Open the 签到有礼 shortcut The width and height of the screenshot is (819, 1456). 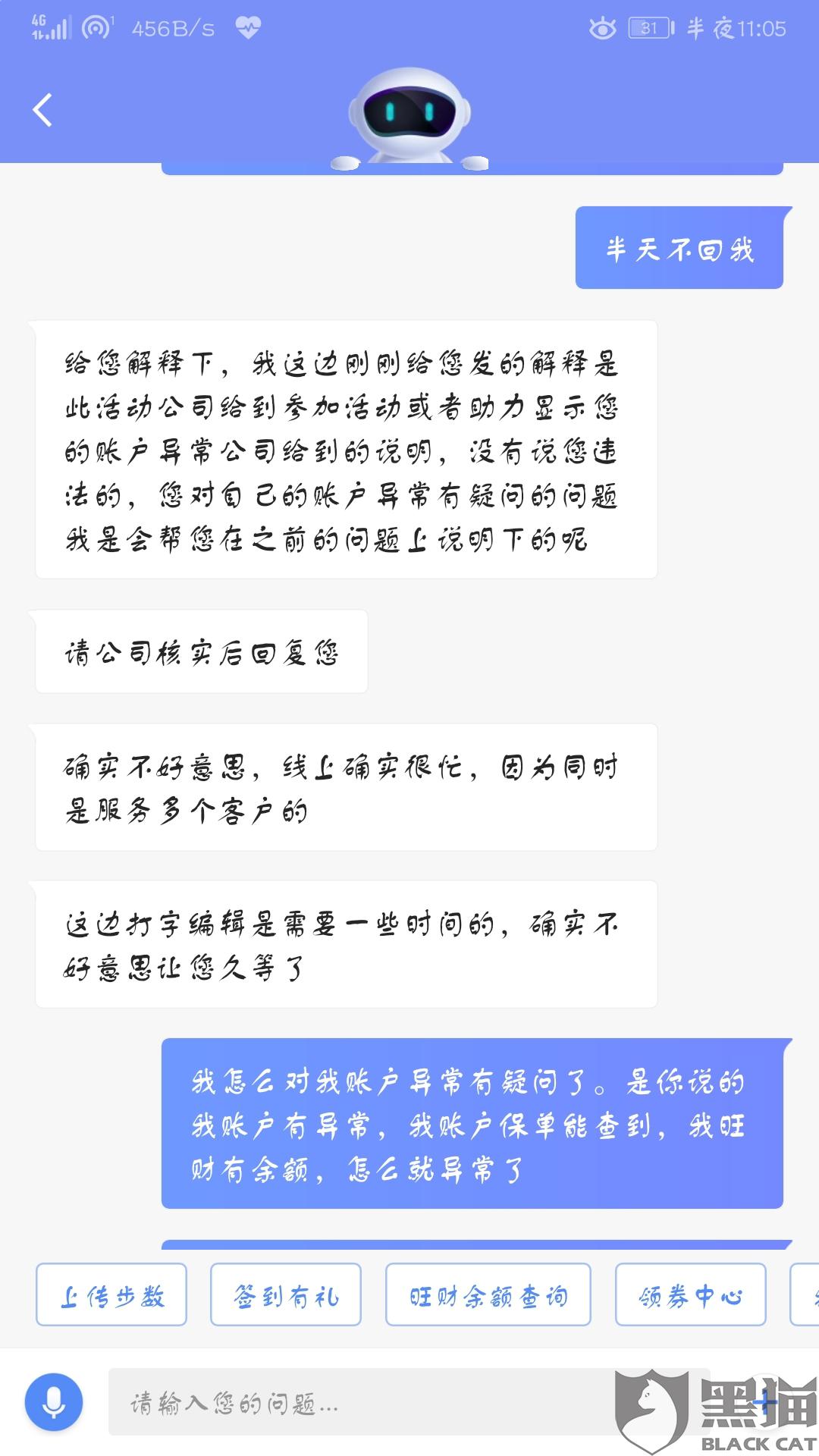(286, 1294)
